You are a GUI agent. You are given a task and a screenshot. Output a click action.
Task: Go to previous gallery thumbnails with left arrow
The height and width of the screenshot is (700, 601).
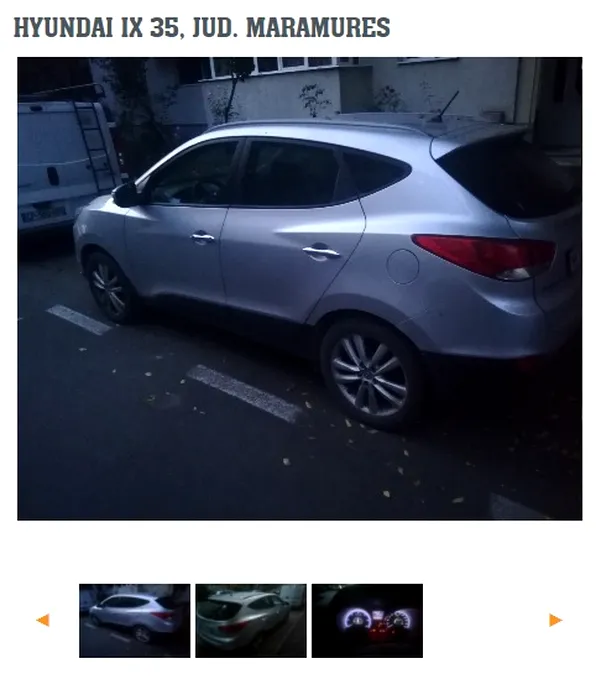coord(43,620)
